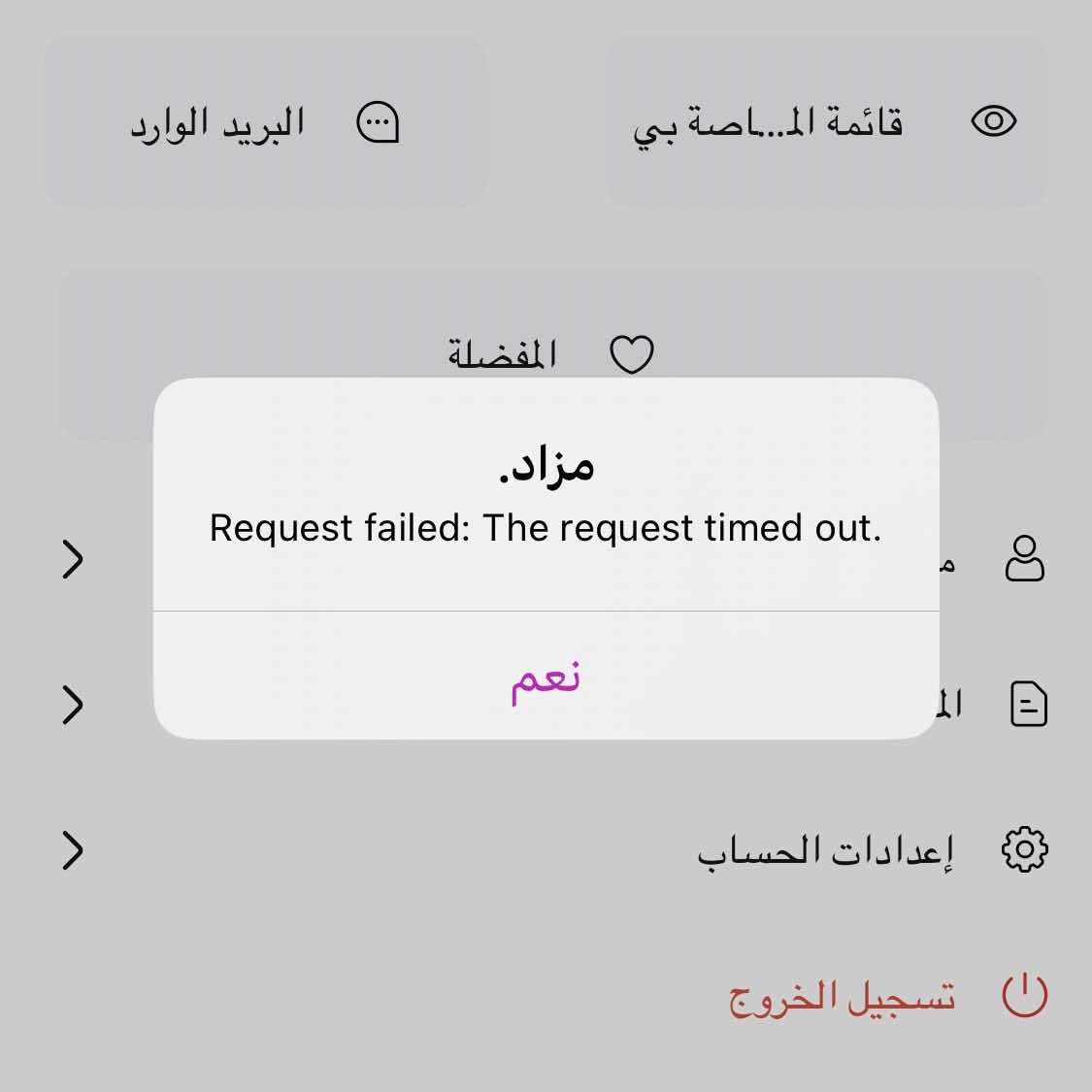Open the watchlist card with the eye icon
The width and height of the screenshot is (1092, 1092).
tap(826, 122)
